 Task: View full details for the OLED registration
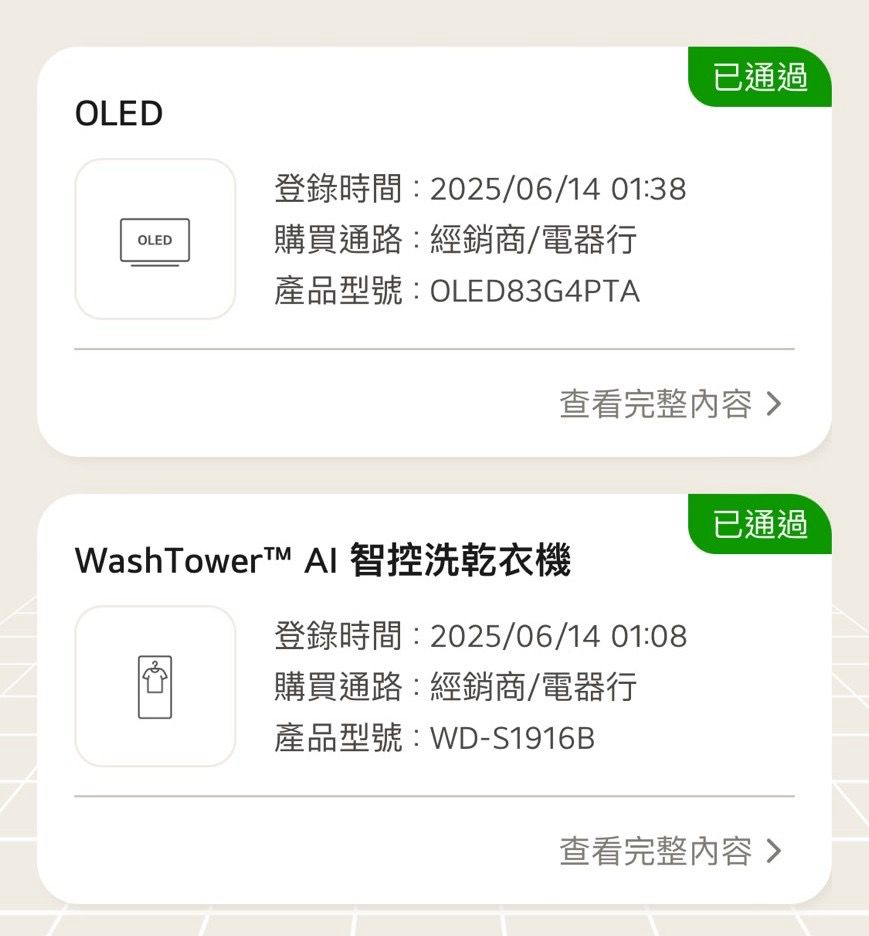670,404
